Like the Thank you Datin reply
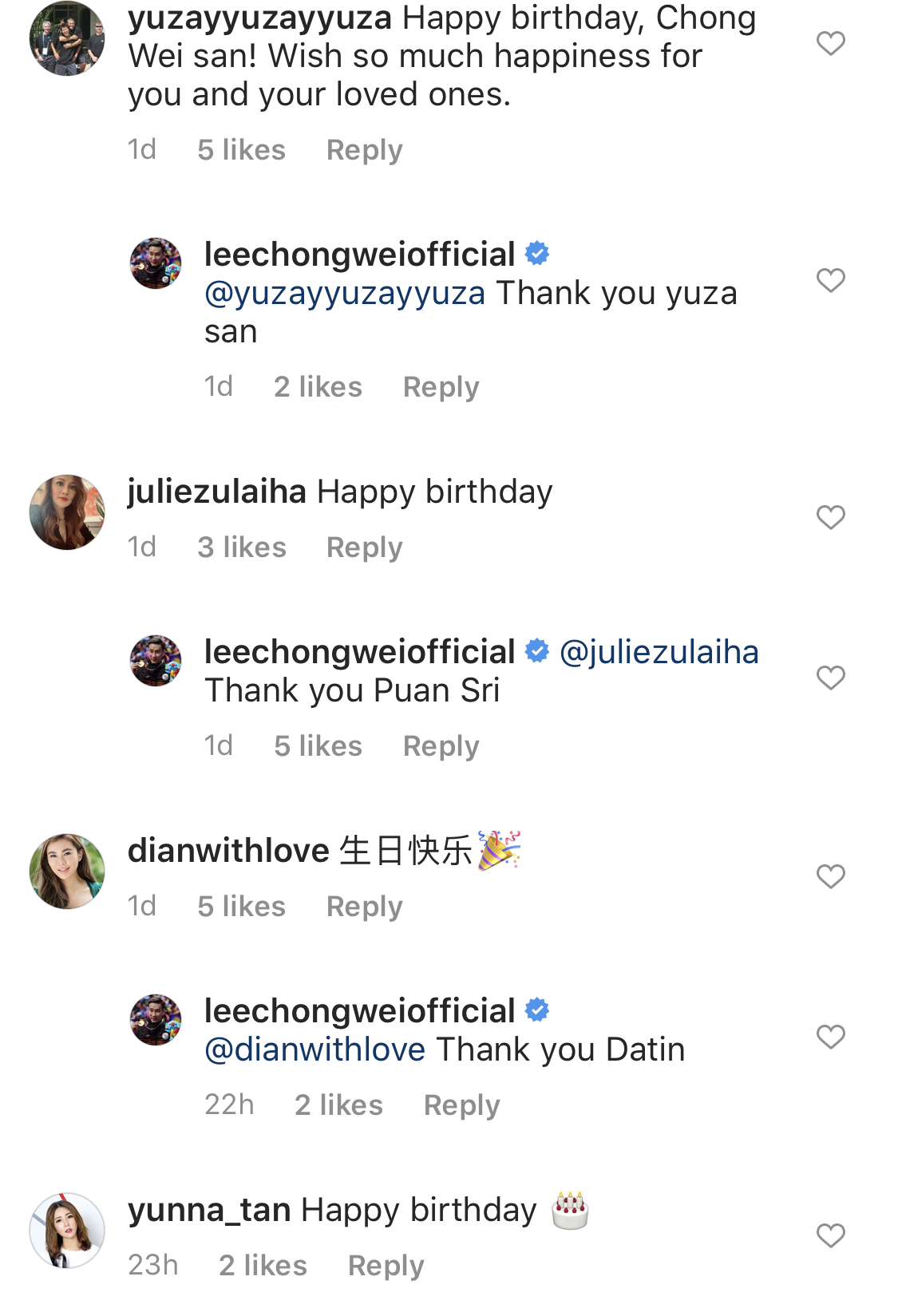The image size is (898, 1316). pyautogui.click(x=830, y=1037)
